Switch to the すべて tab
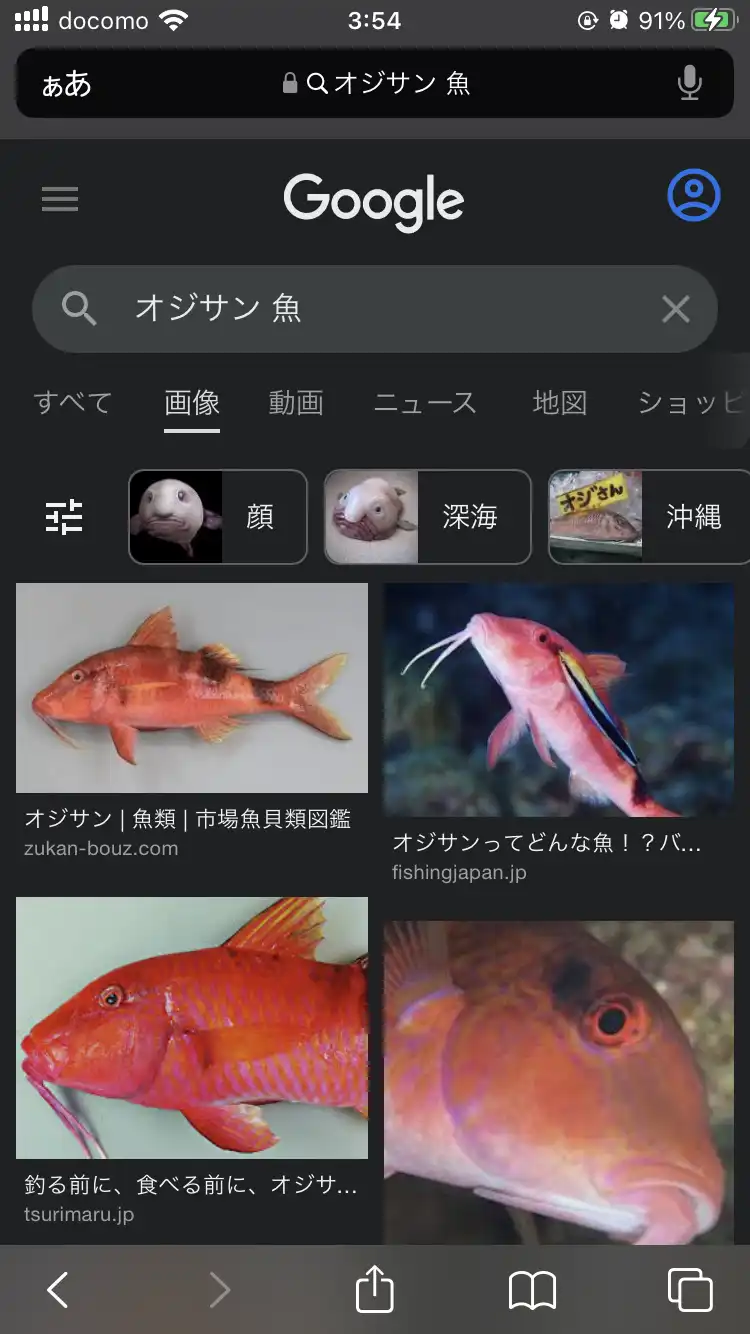 pyautogui.click(x=72, y=403)
